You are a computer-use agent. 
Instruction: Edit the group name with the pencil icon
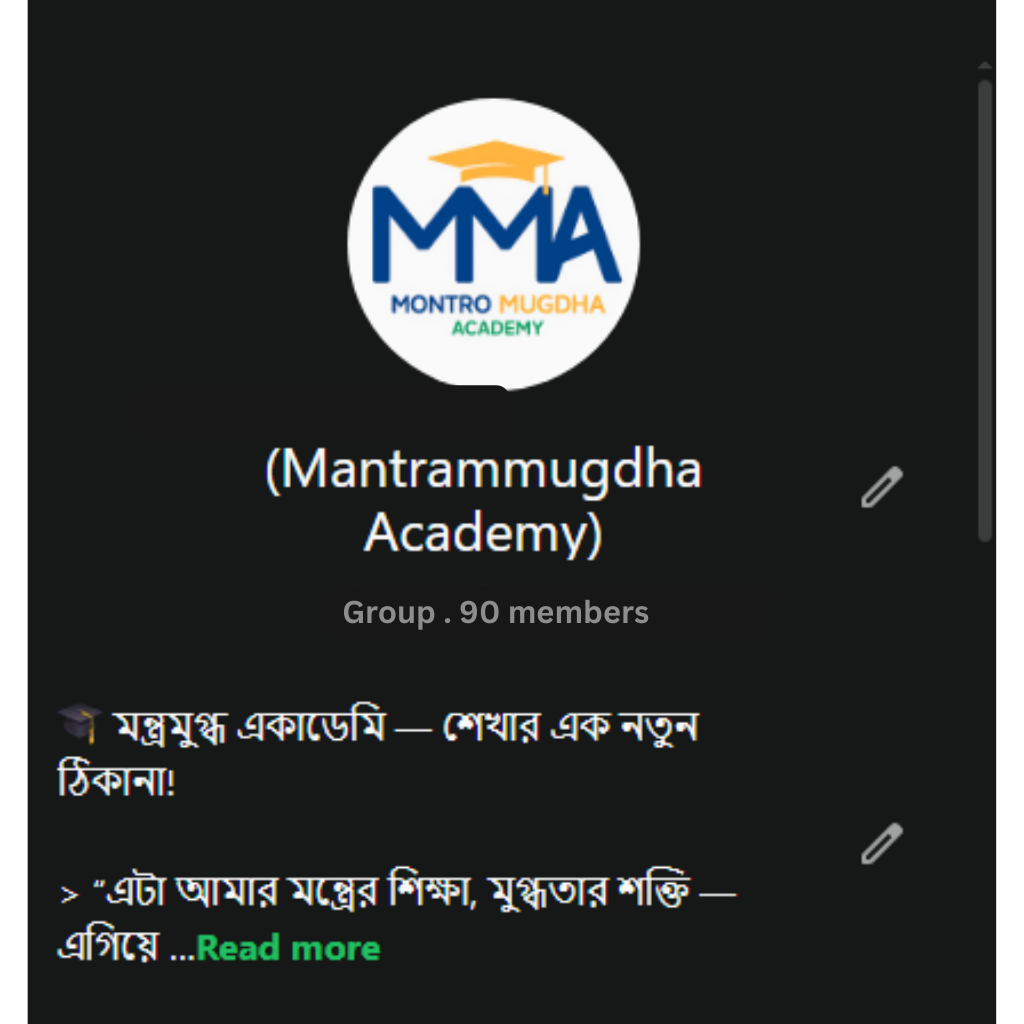(x=881, y=487)
